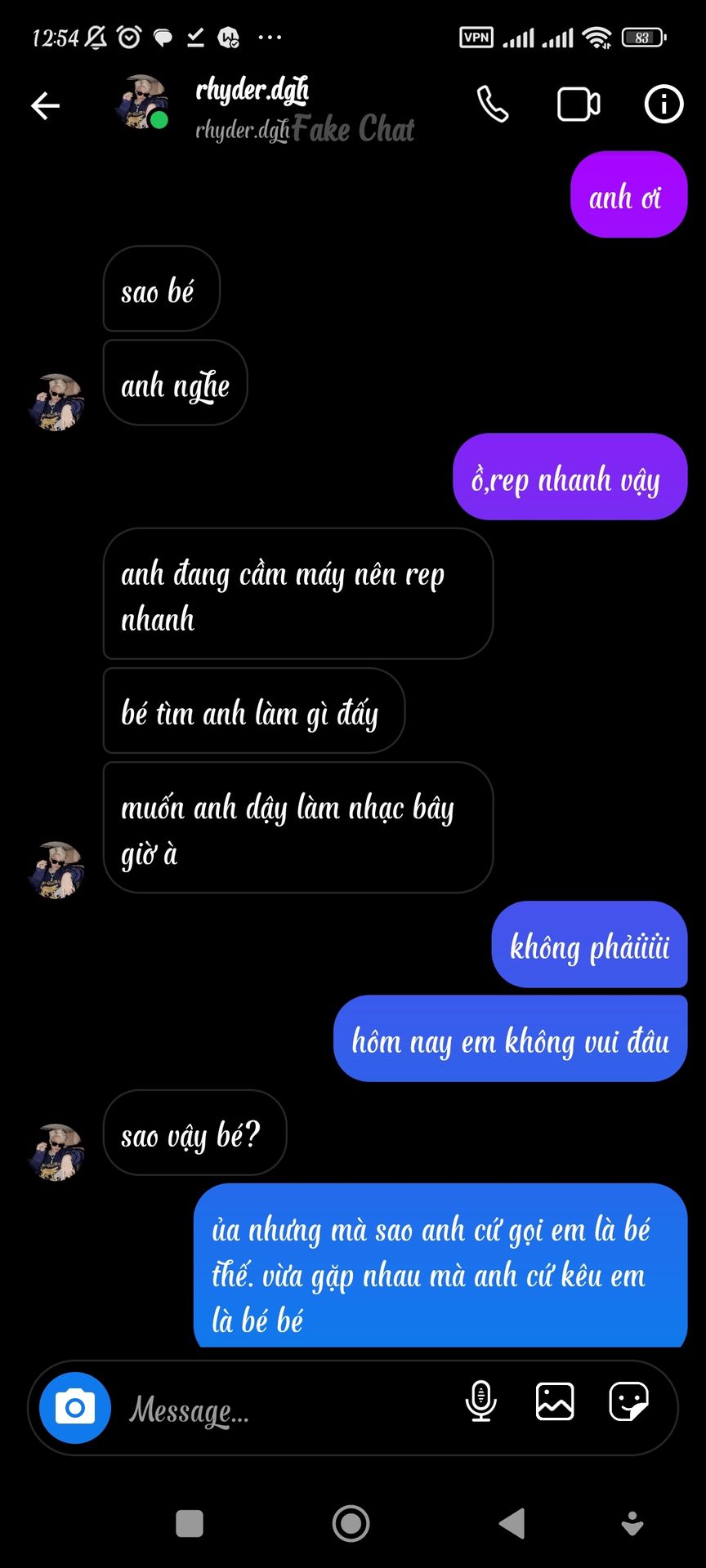This screenshot has height=1568, width=706.
Task: Open conversation info details
Action: [664, 105]
